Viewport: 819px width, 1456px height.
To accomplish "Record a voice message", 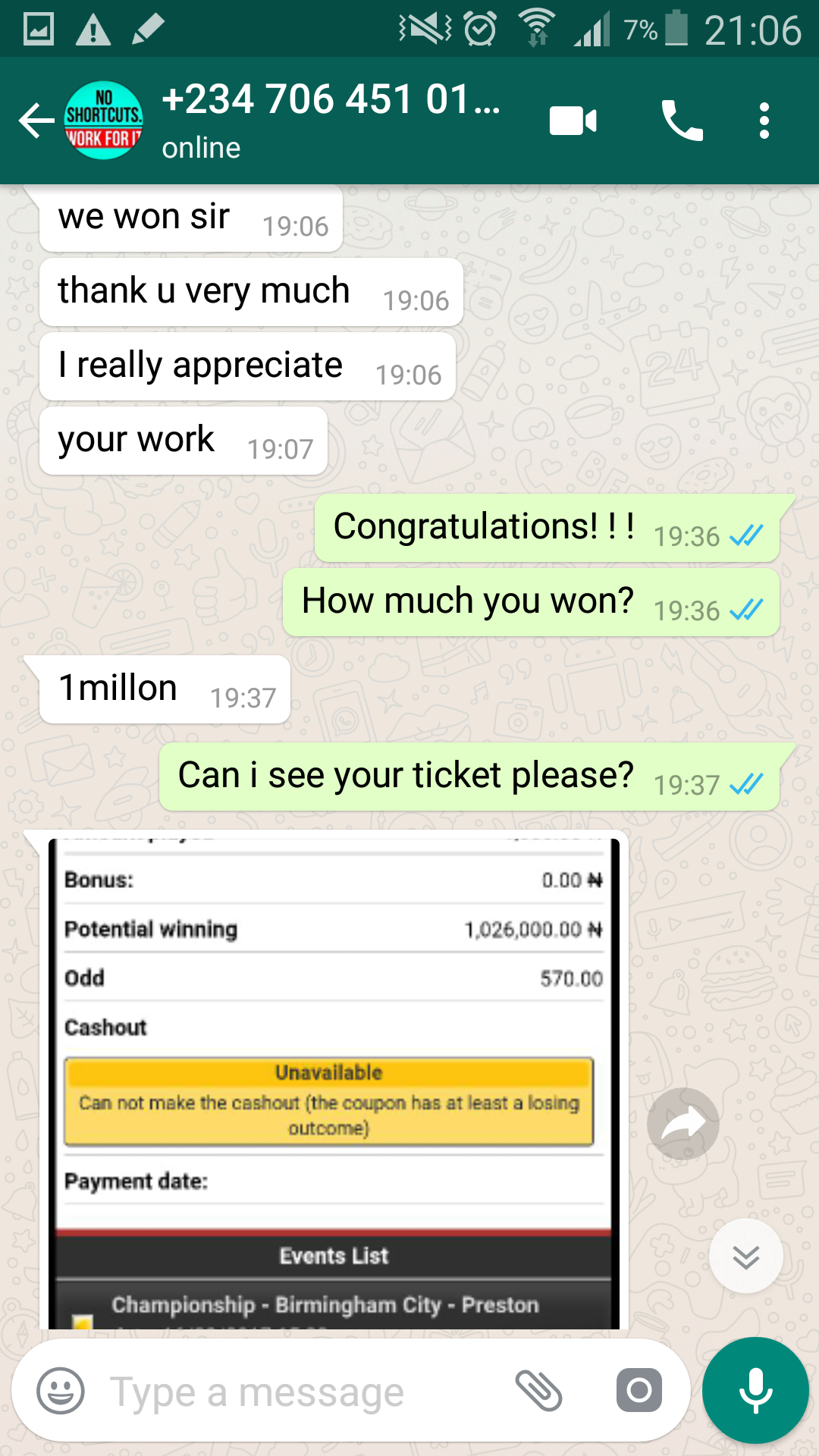I will 755,1391.
